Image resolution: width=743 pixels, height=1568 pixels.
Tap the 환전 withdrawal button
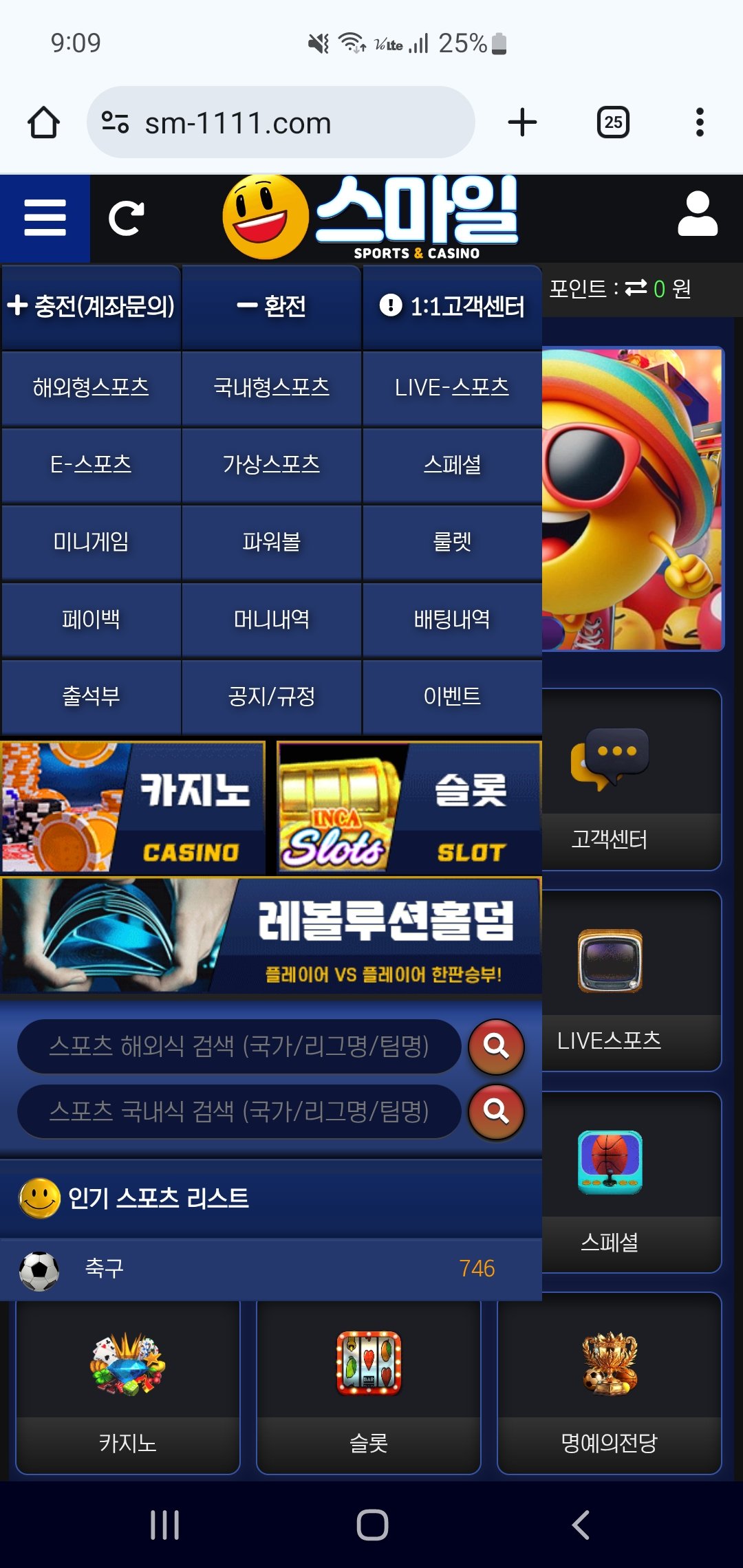pos(271,306)
